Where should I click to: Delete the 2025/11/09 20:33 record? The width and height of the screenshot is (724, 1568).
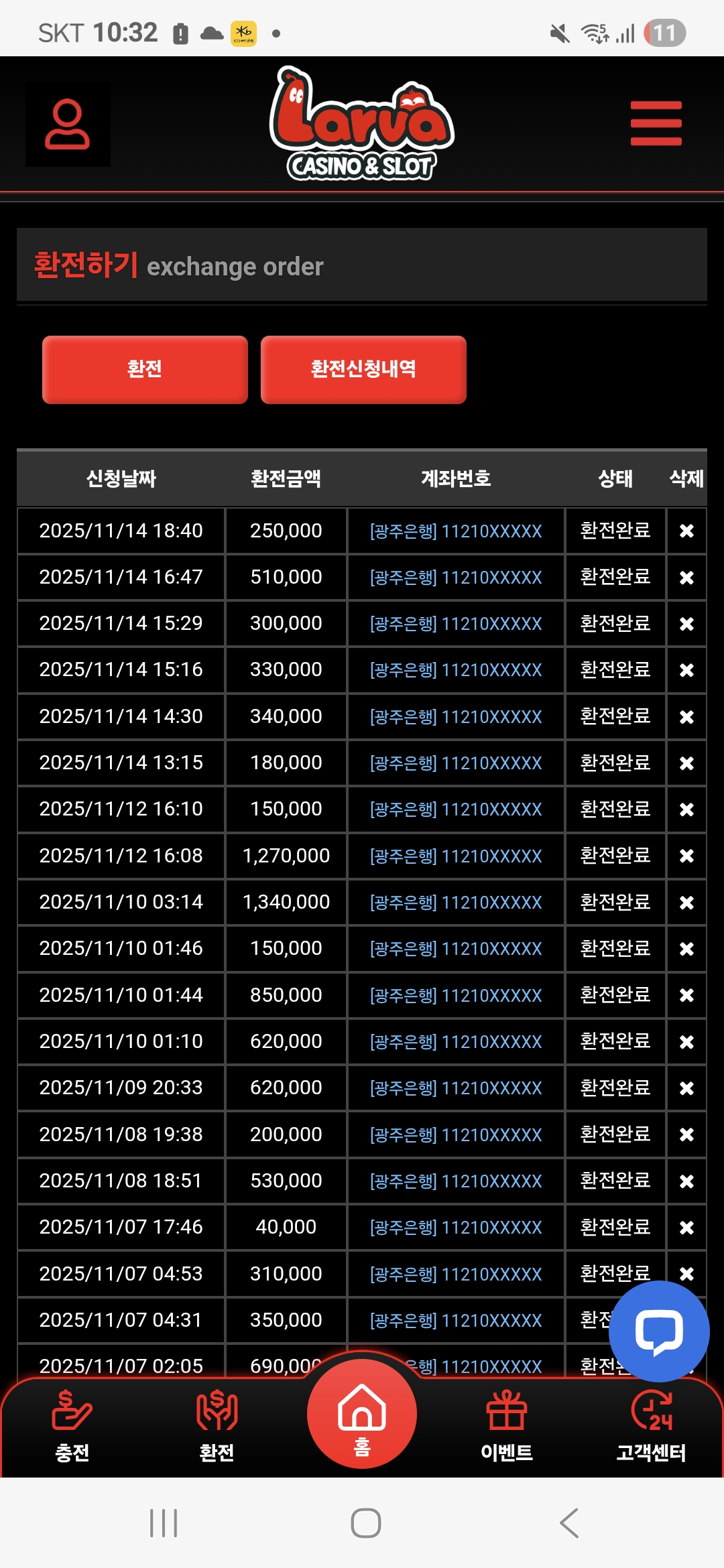tap(686, 1088)
